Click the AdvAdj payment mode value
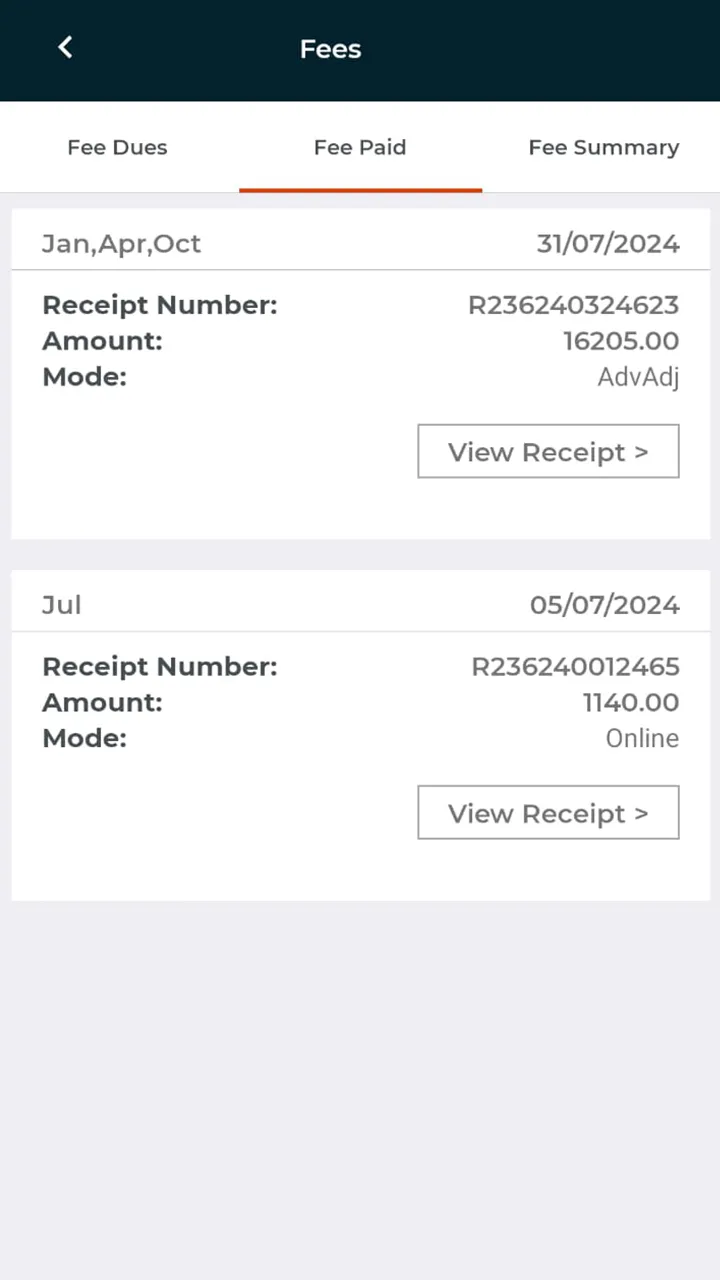This screenshot has width=720, height=1280. click(638, 377)
